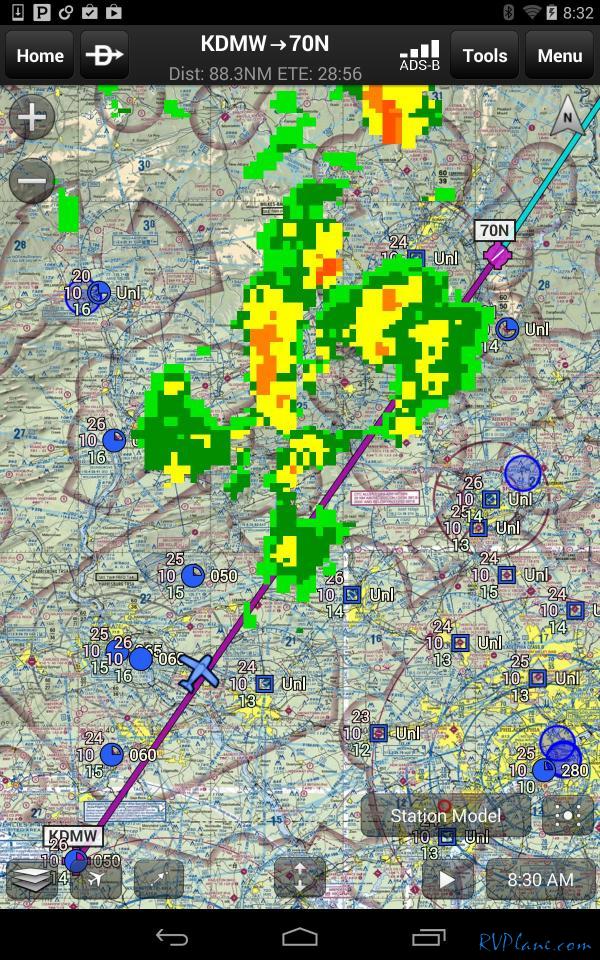Image resolution: width=600 pixels, height=960 pixels.
Task: Zoom out with the minus button
Action: tap(31, 182)
